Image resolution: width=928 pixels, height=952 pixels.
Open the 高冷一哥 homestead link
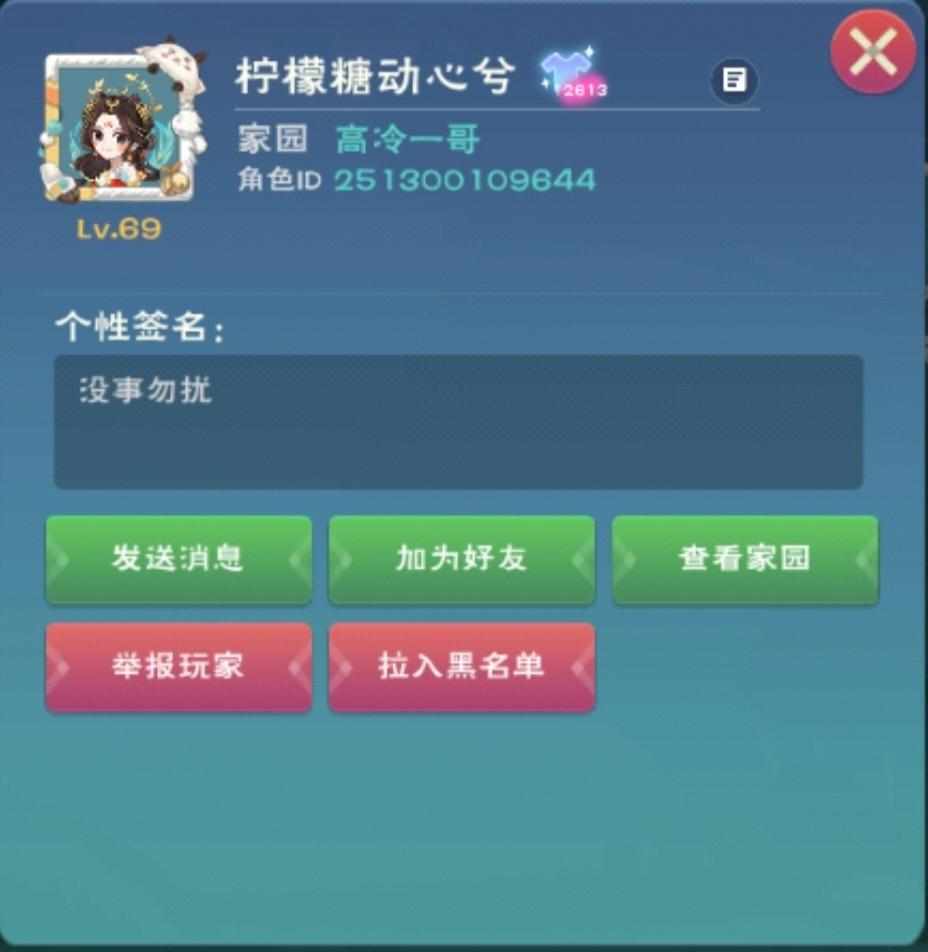[x=407, y=139]
